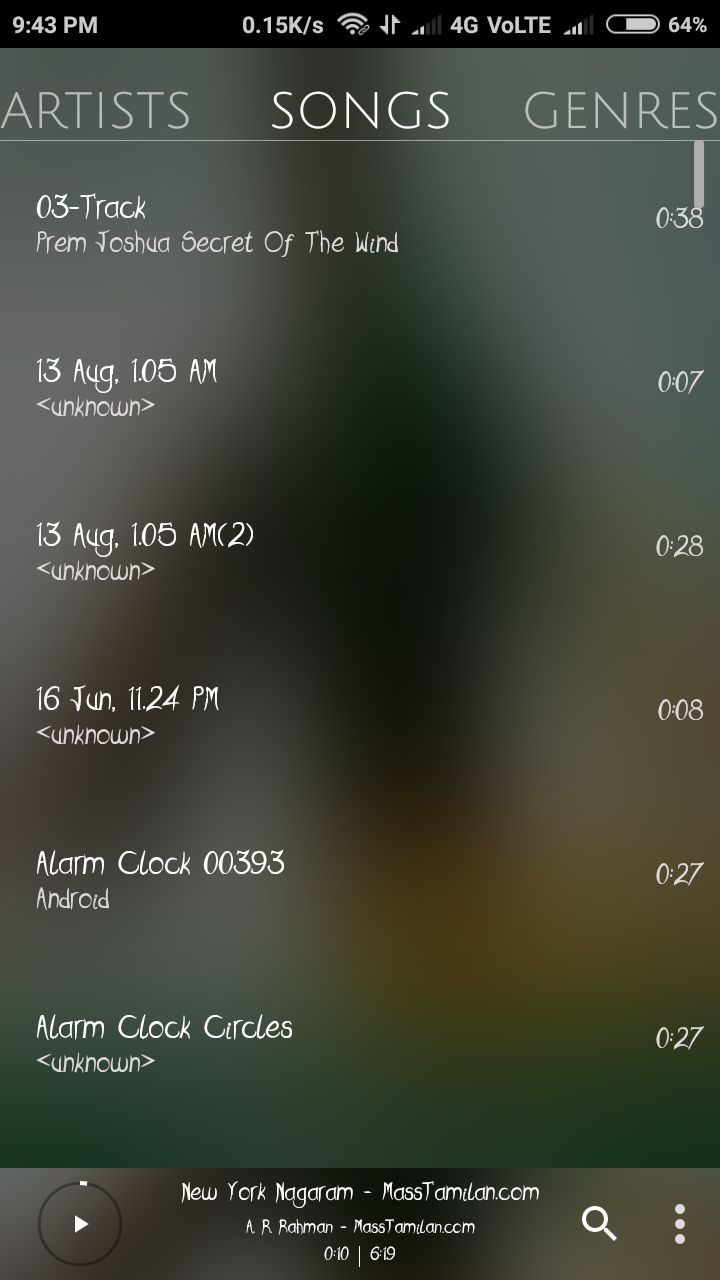Resume playback with the play button

pyautogui.click(x=80, y=1224)
